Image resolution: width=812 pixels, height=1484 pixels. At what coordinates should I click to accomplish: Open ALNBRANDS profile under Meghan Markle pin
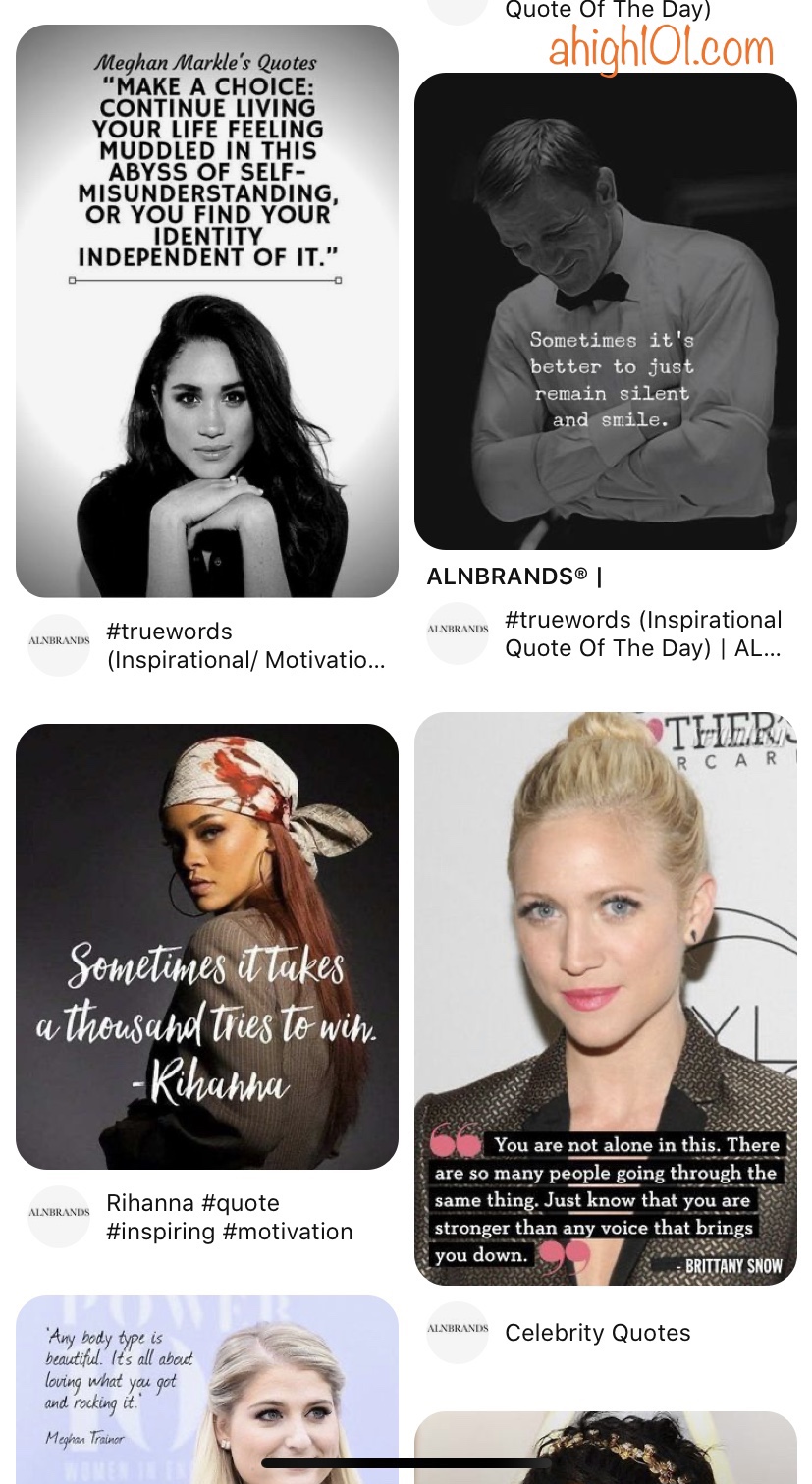[x=59, y=645]
